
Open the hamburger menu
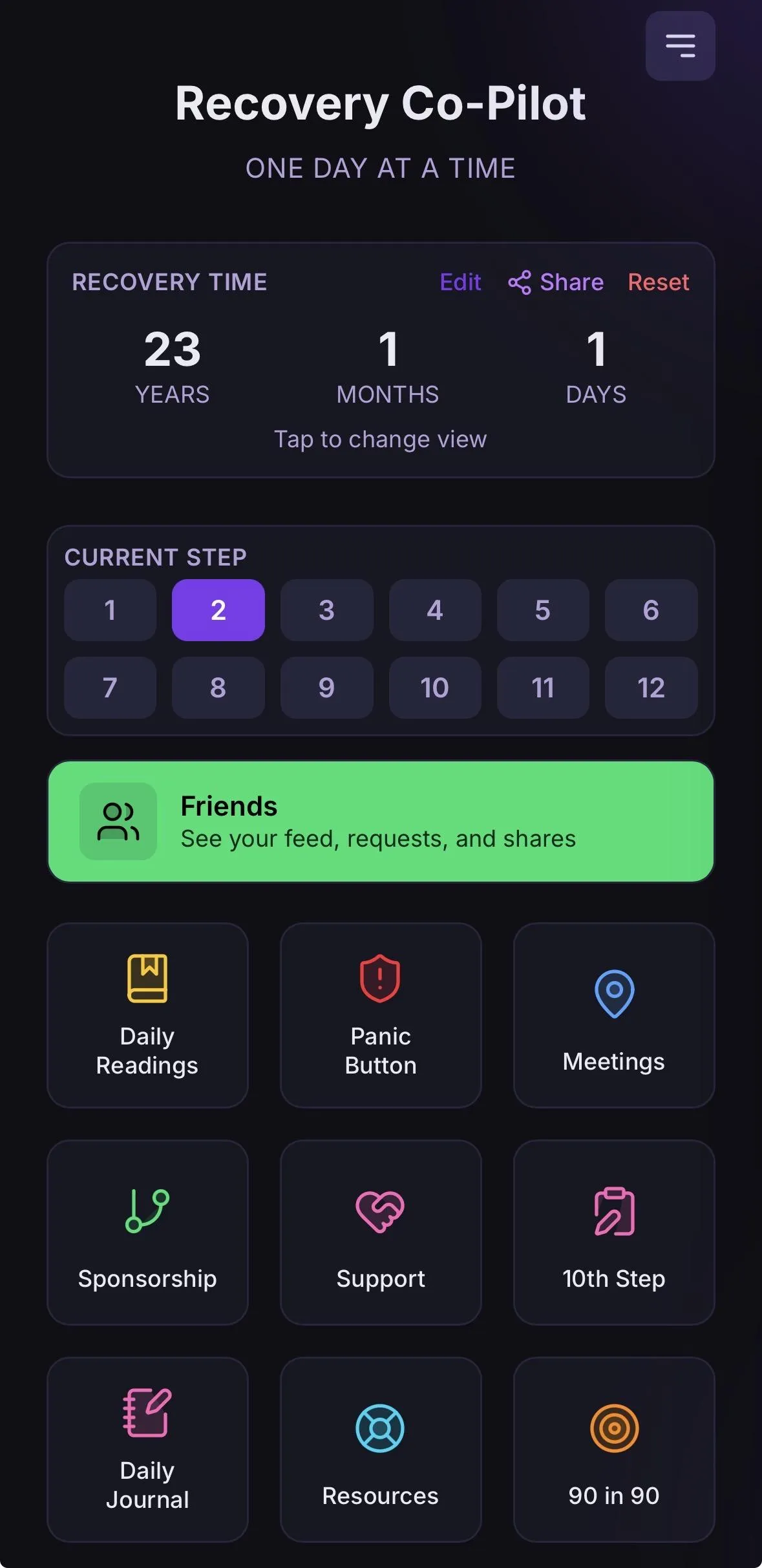click(680, 46)
